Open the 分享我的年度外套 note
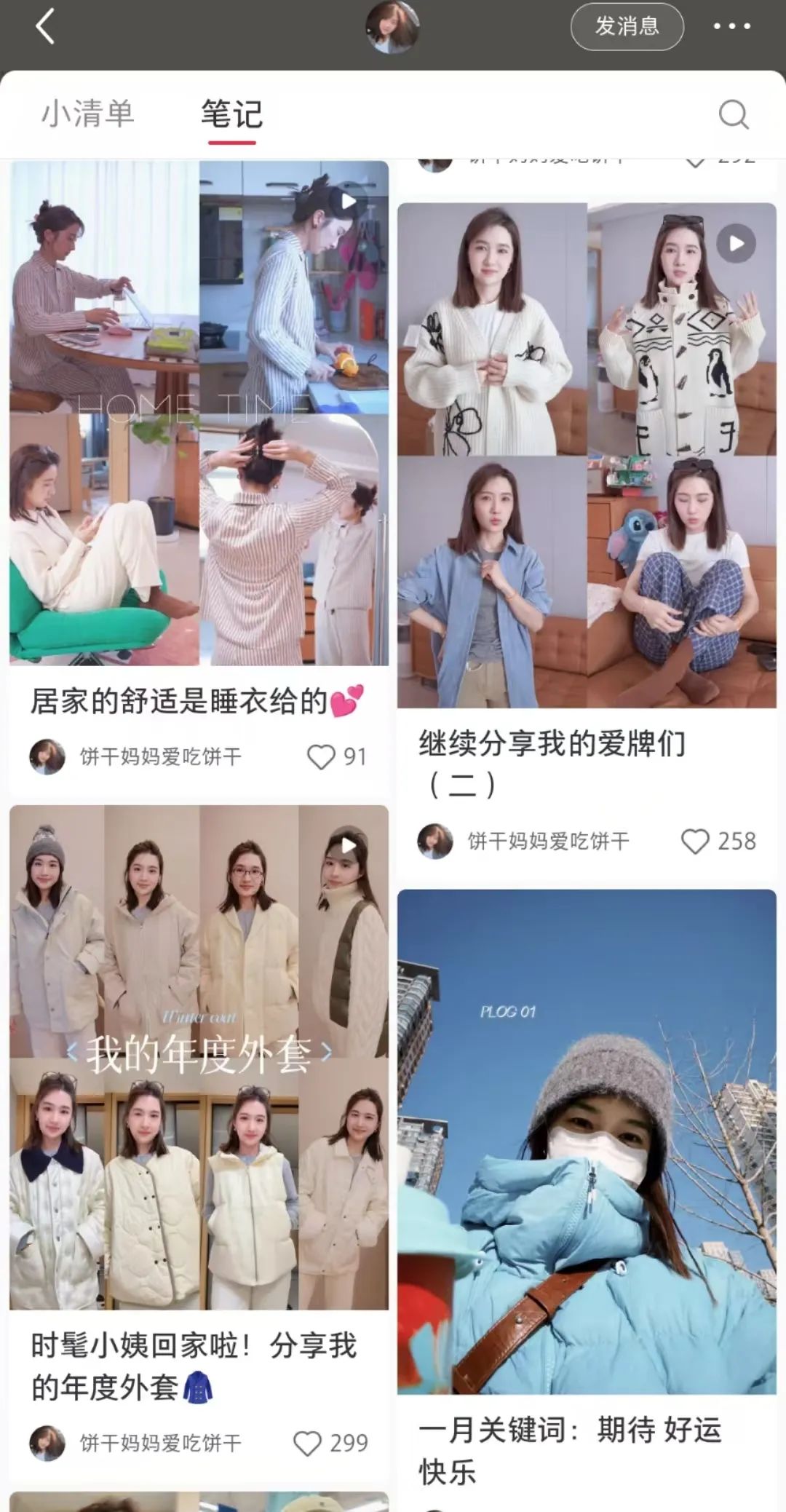The height and width of the screenshot is (1512, 786). point(199,1057)
